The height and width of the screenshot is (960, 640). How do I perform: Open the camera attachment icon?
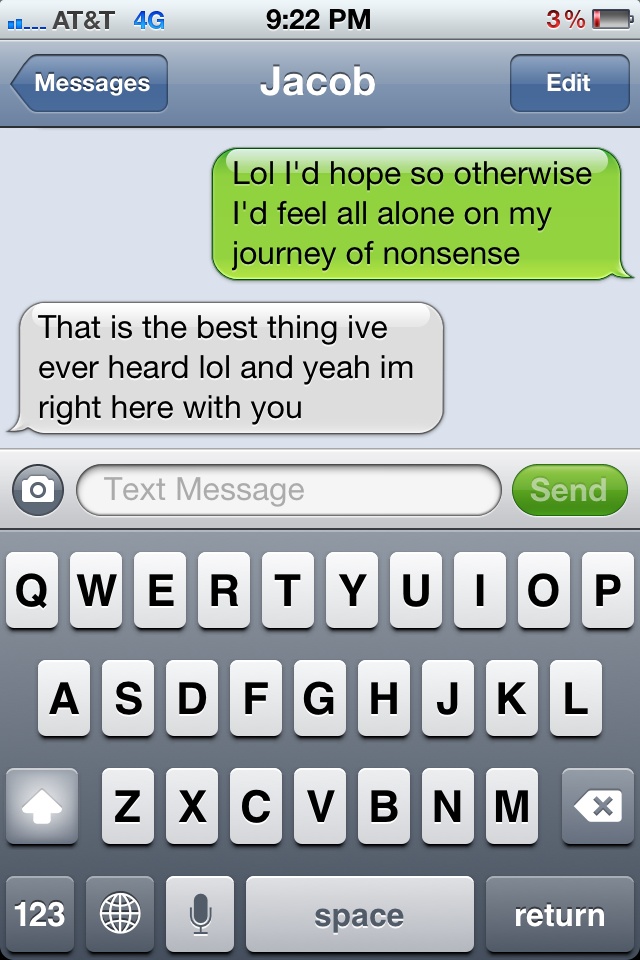pyautogui.click(x=38, y=490)
